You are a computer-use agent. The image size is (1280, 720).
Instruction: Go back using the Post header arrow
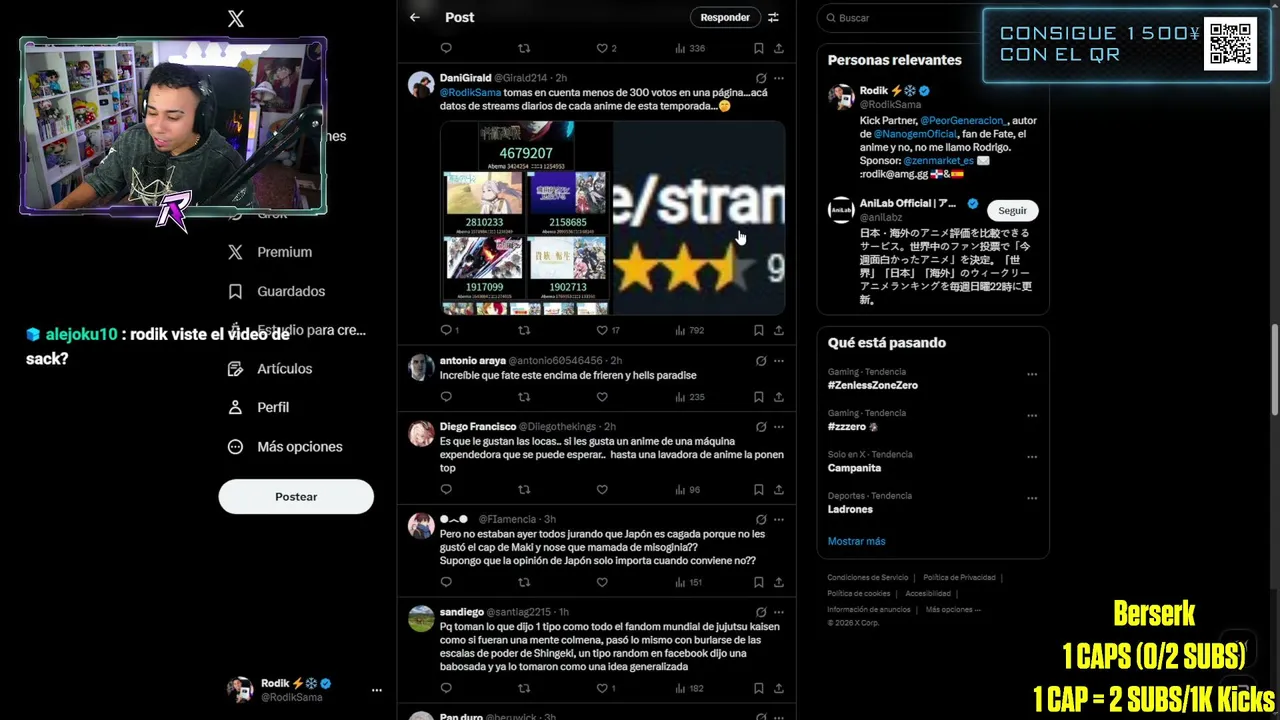pyautogui.click(x=415, y=17)
